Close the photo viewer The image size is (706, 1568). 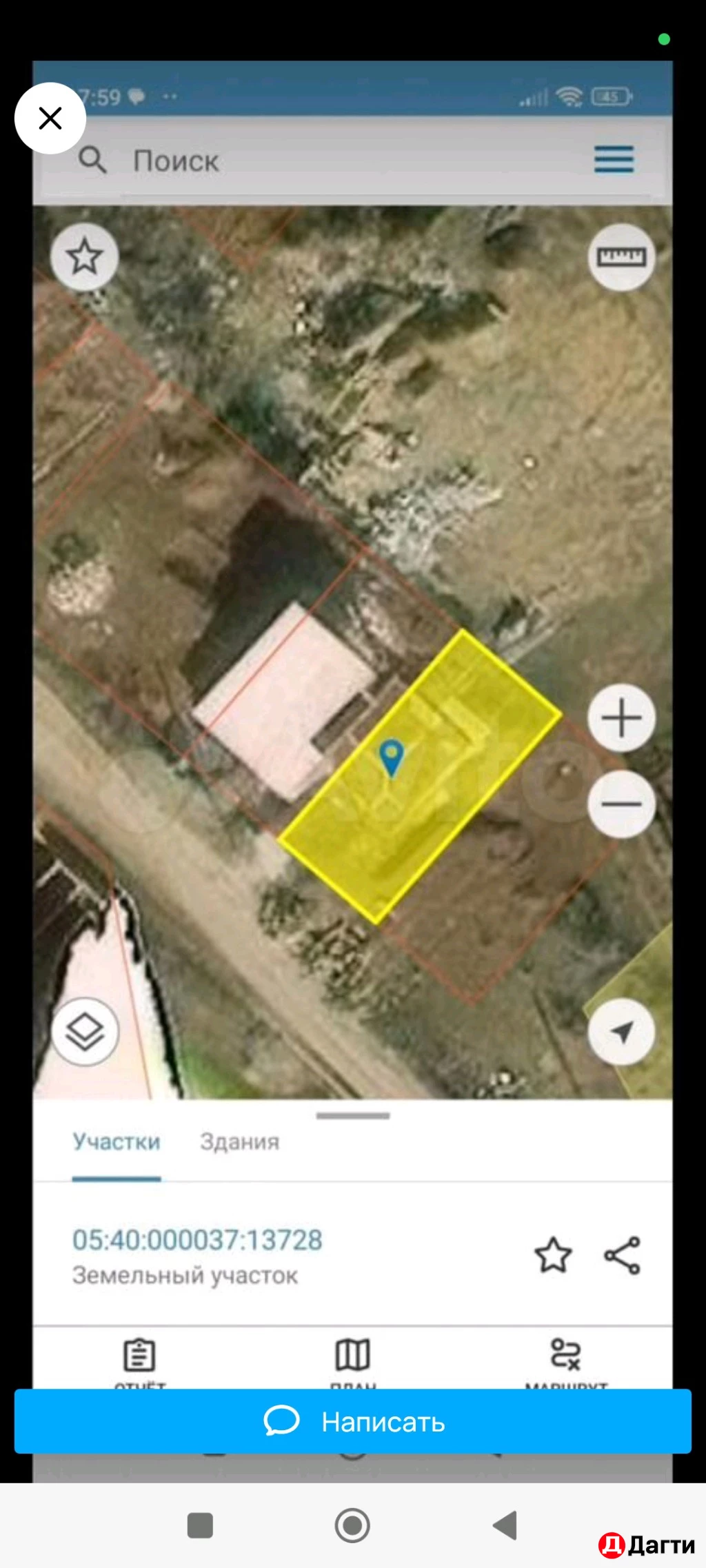coord(50,119)
